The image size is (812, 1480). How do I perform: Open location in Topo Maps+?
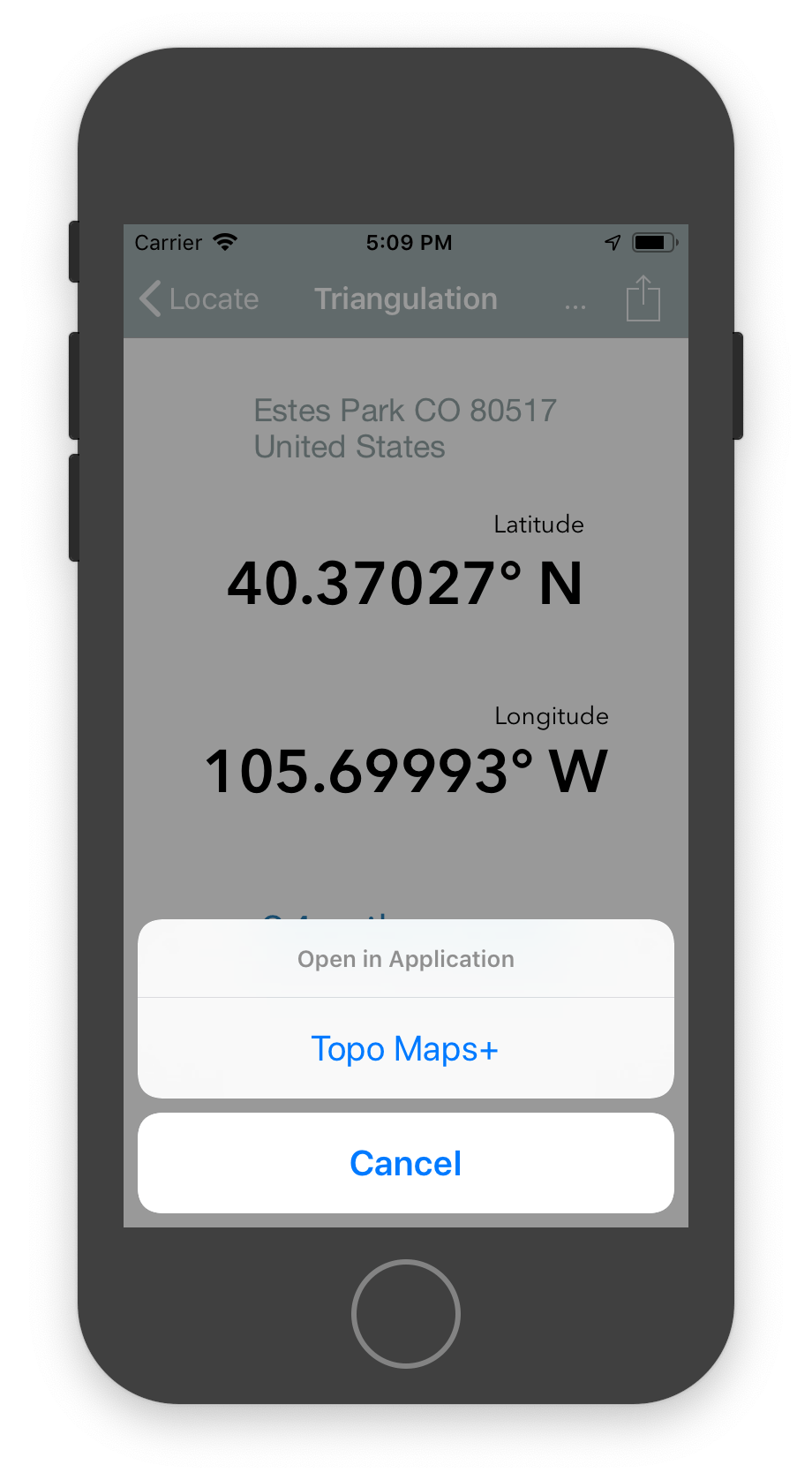coord(405,1049)
